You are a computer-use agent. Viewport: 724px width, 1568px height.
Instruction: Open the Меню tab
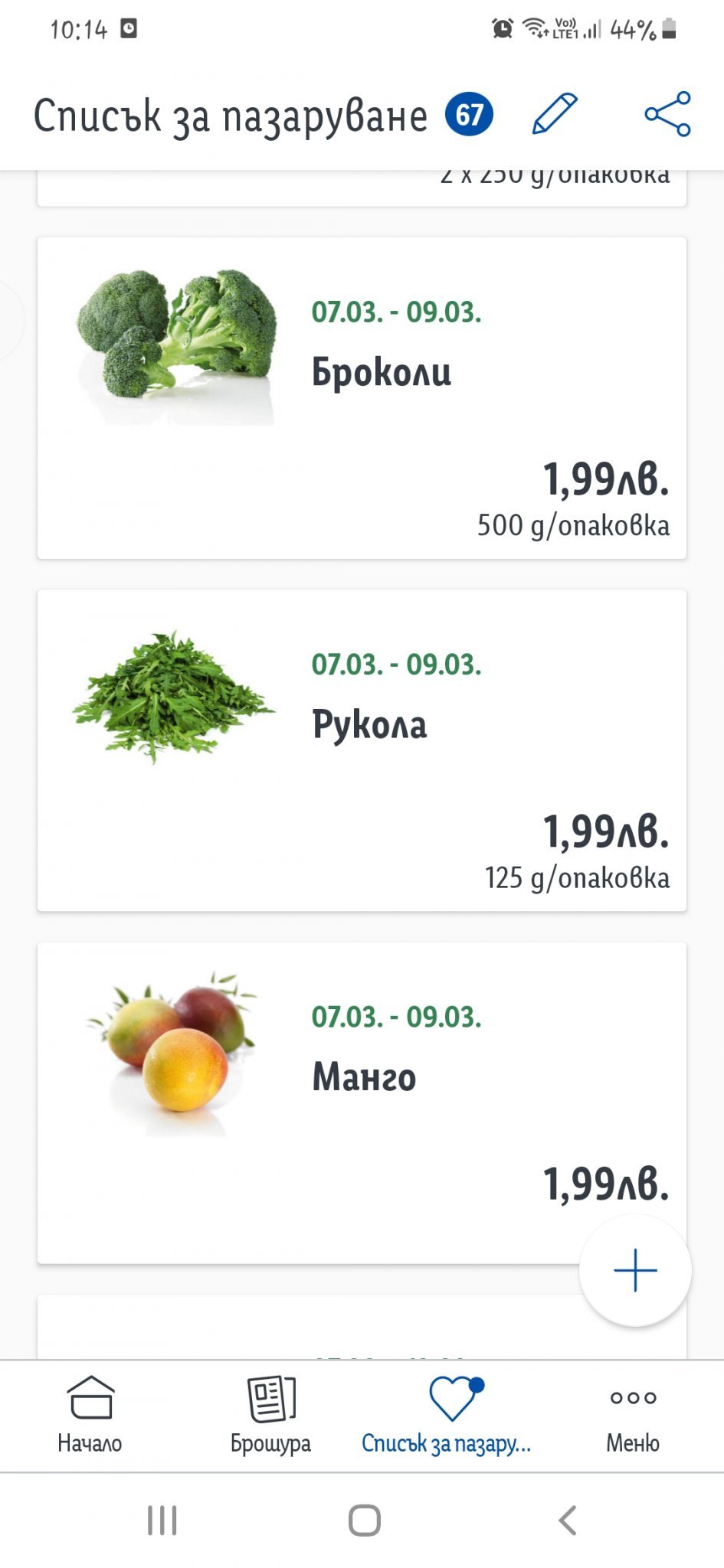(x=633, y=1416)
